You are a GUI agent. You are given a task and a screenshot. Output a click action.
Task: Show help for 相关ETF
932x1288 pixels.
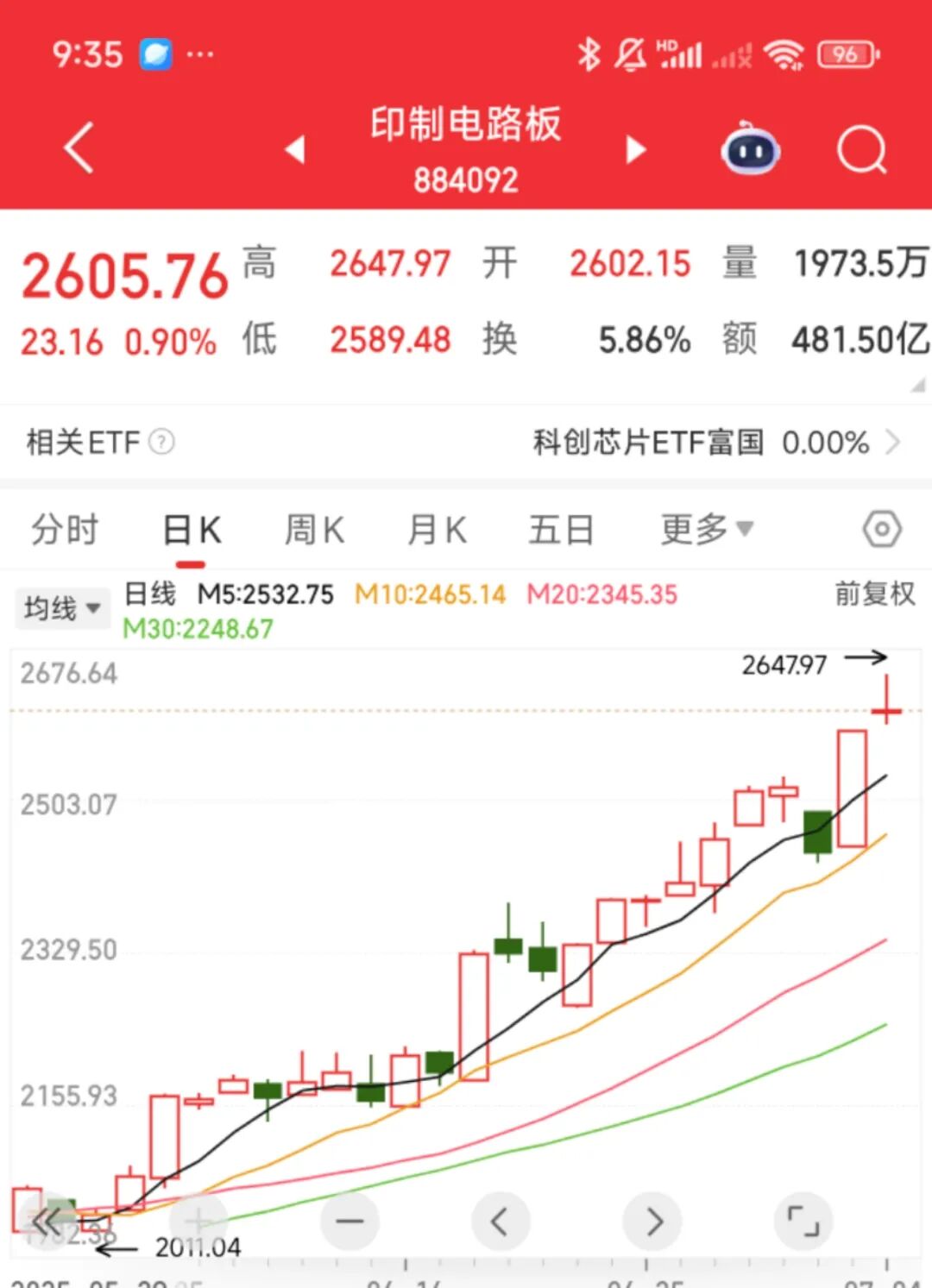click(x=161, y=443)
